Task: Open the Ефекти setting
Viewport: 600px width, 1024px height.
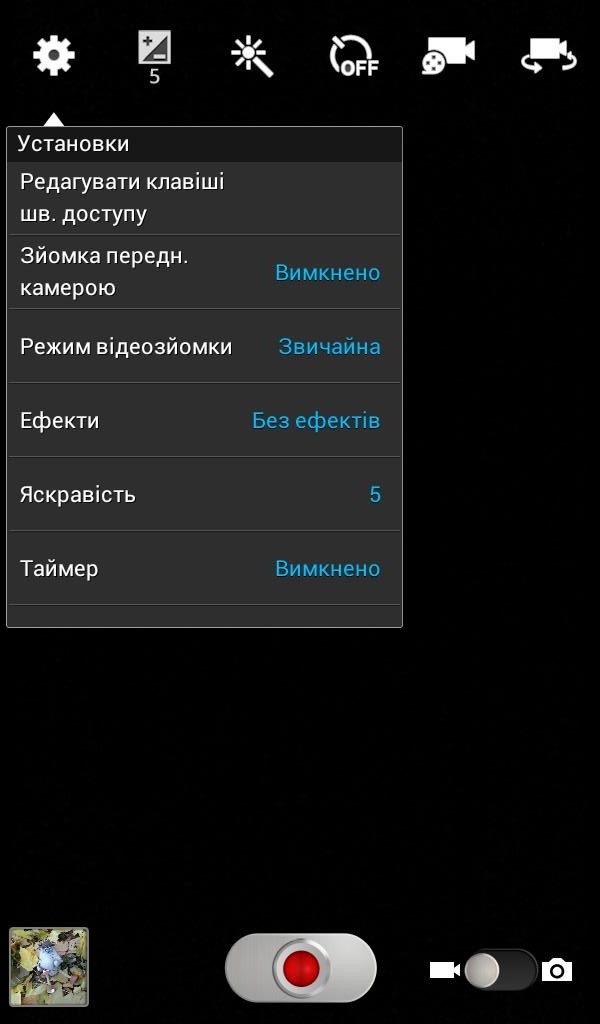Action: pos(204,420)
